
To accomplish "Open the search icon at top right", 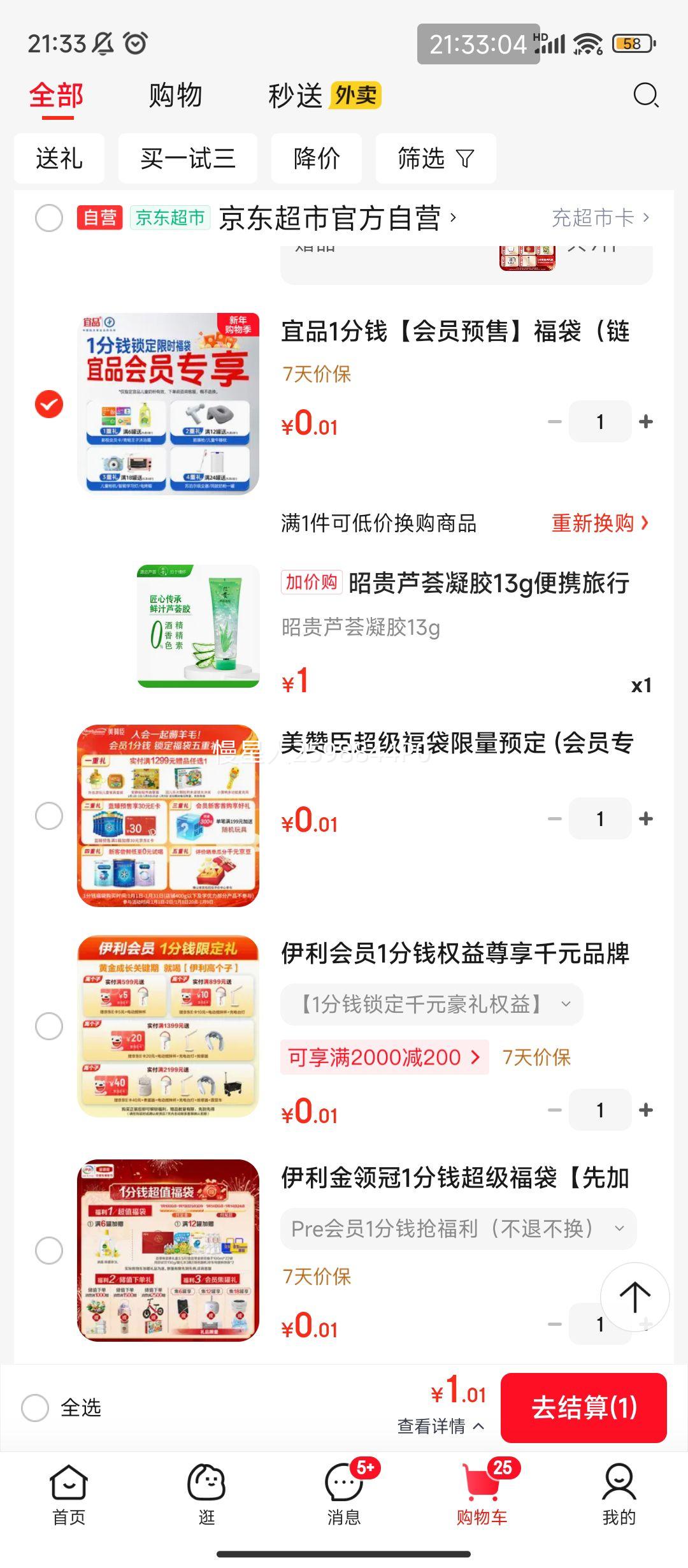I will pos(646,96).
